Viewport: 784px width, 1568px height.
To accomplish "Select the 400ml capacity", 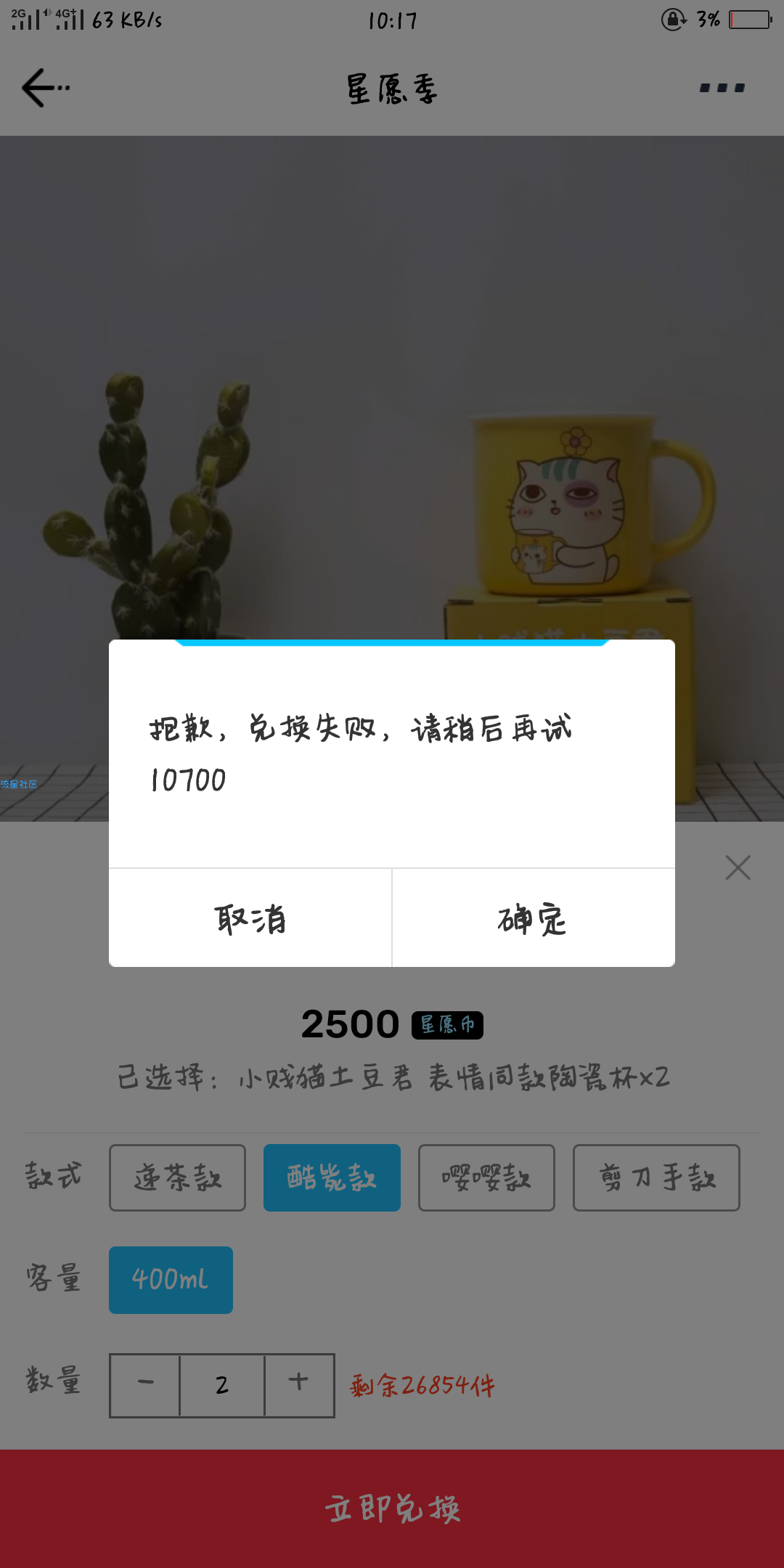I will [171, 1280].
